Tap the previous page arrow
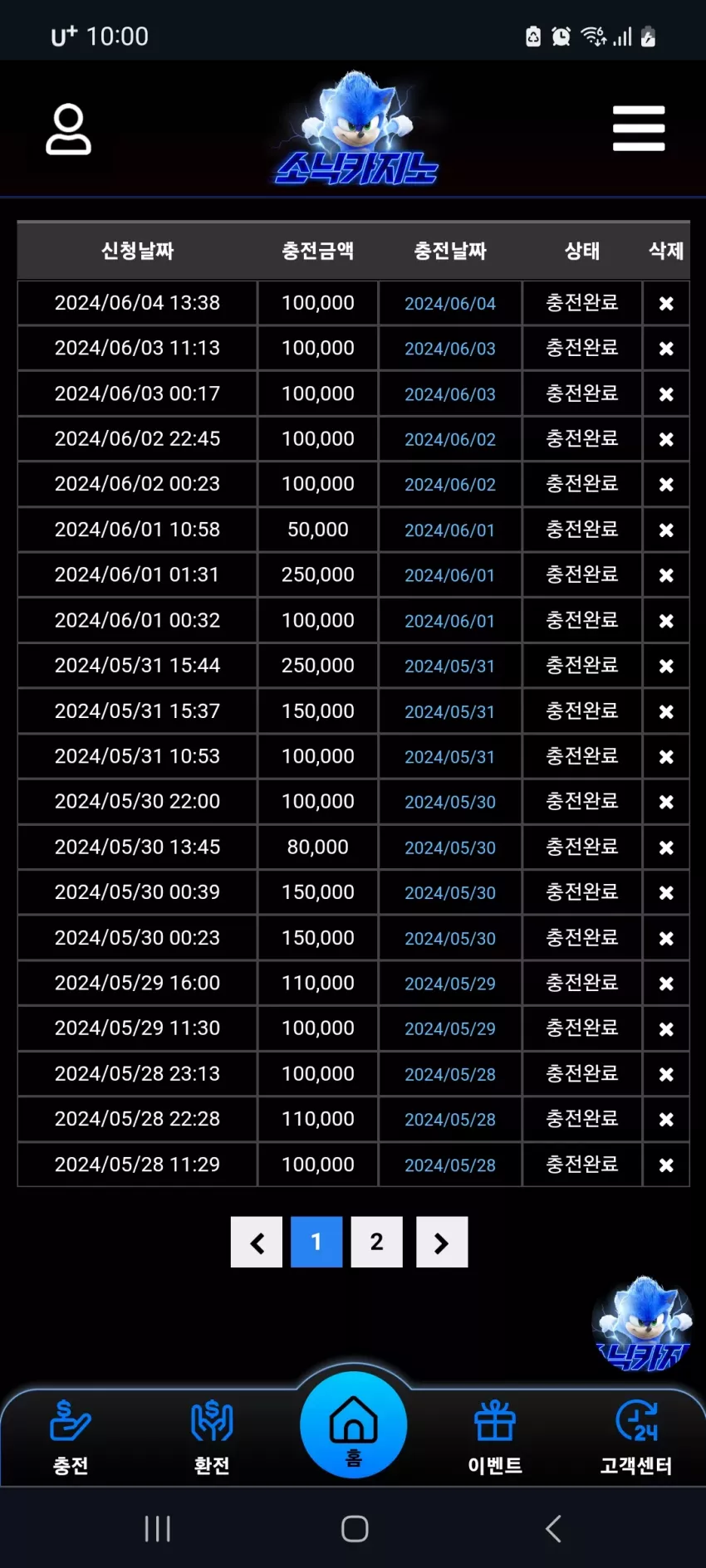Screen dimensions: 706x1568 coord(257,1242)
